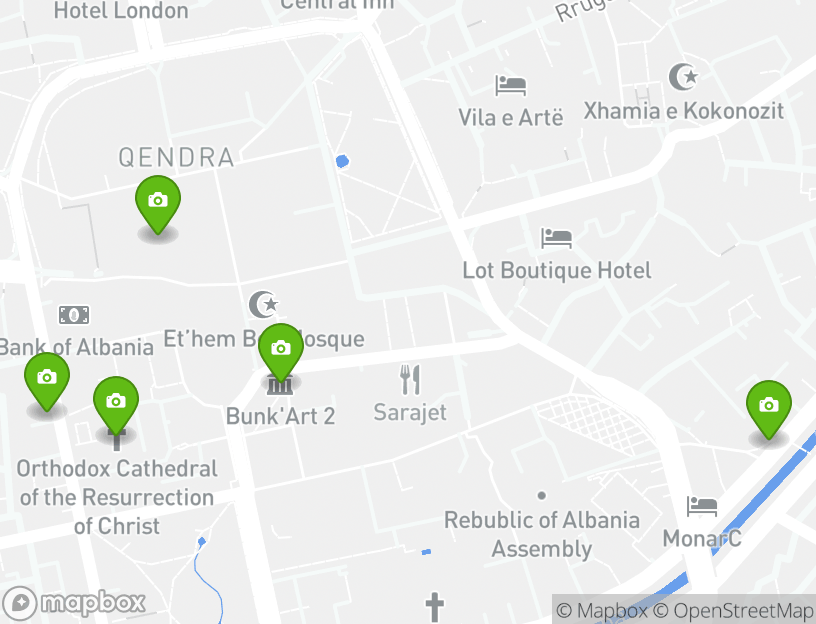Open the camera pin below QENDRA
The width and height of the screenshot is (816, 624).
point(157,202)
